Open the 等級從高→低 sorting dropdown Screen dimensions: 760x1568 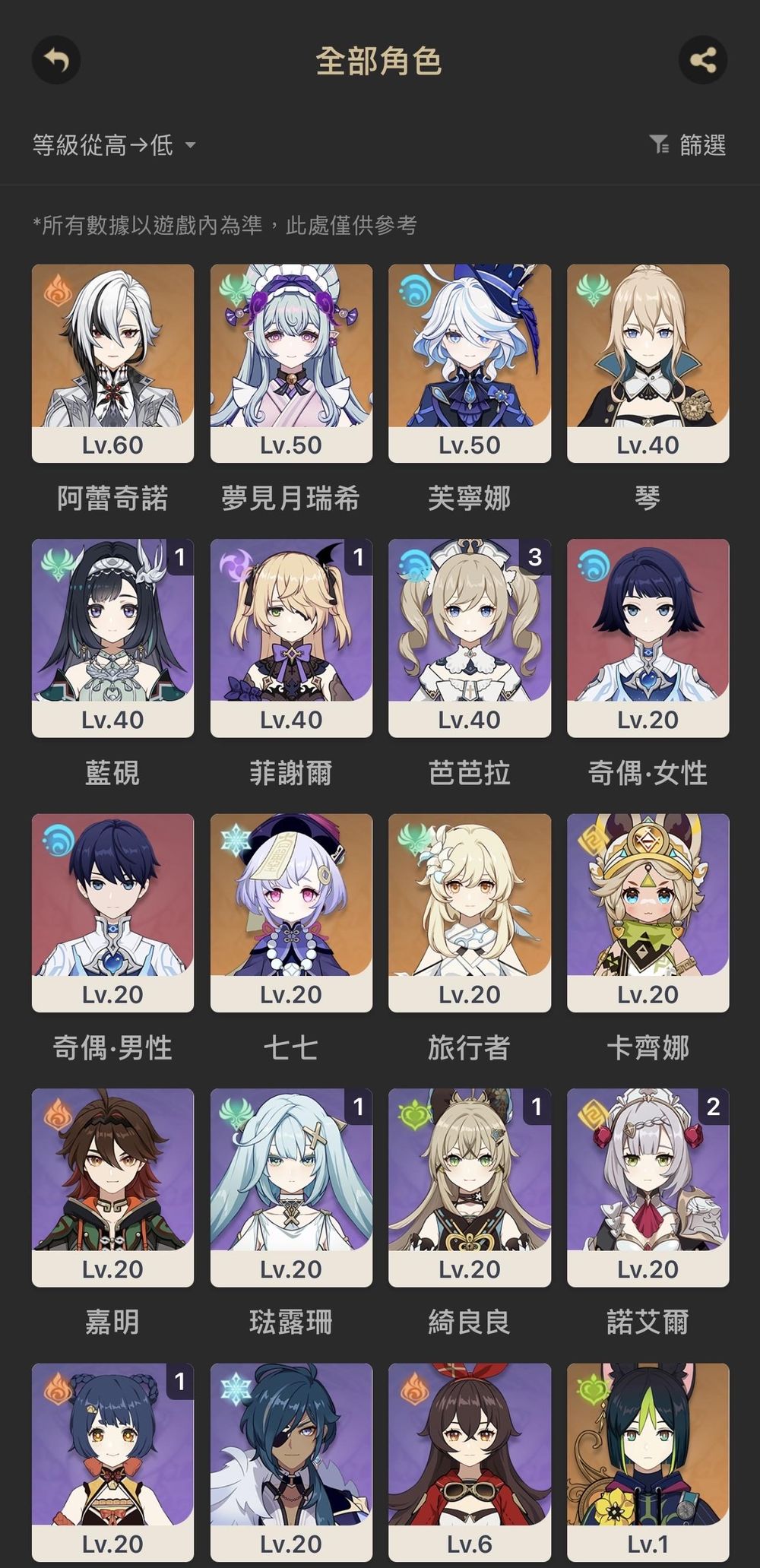101,144
